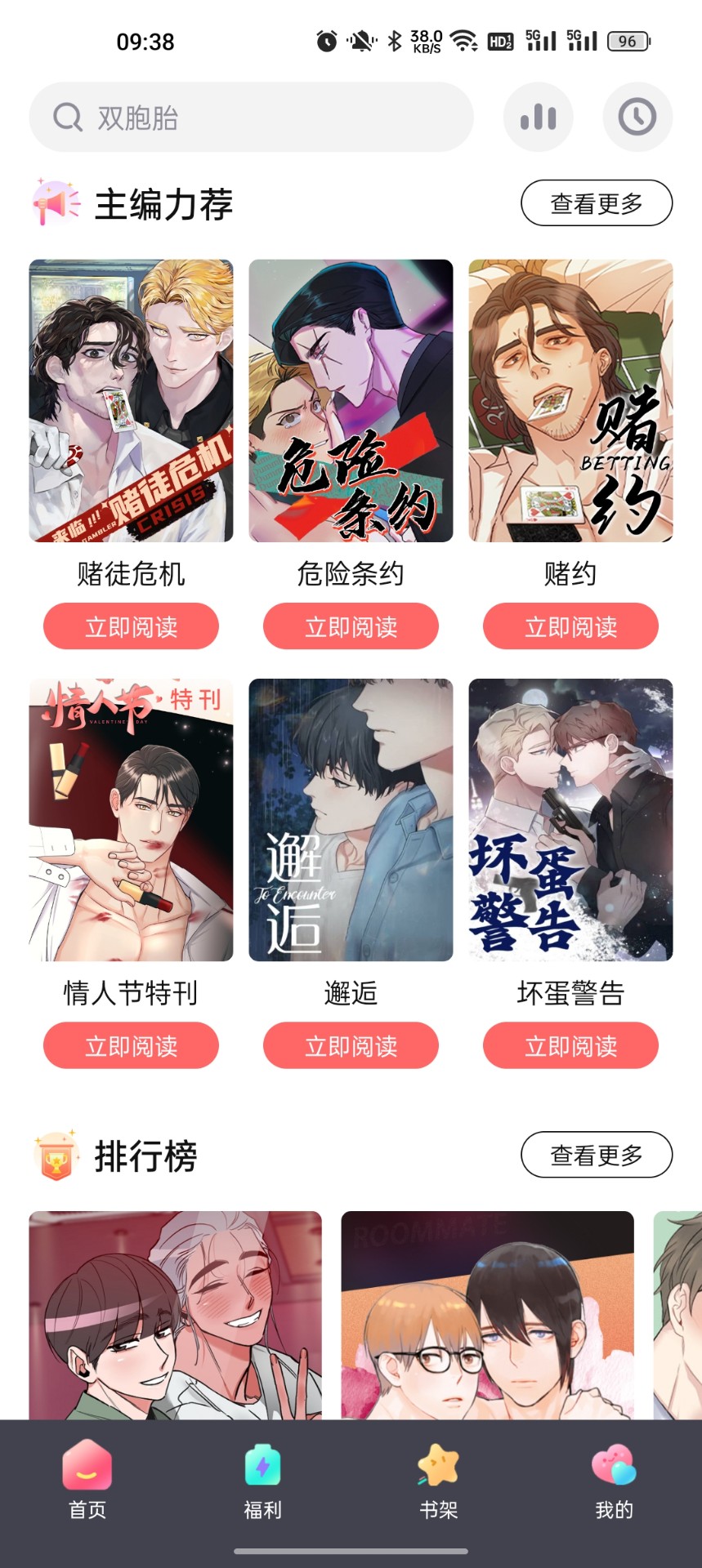Tap 立即阅读 under 赌徒危机

tap(132, 626)
